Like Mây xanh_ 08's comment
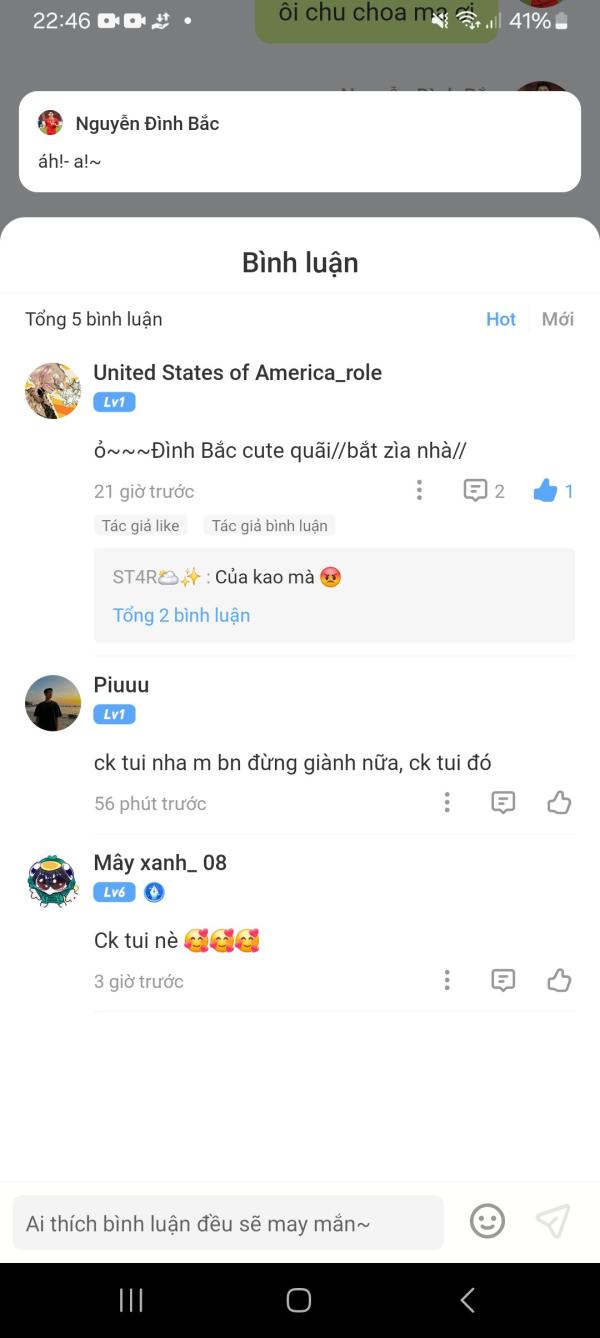Image resolution: width=600 pixels, height=1338 pixels. tap(559, 980)
